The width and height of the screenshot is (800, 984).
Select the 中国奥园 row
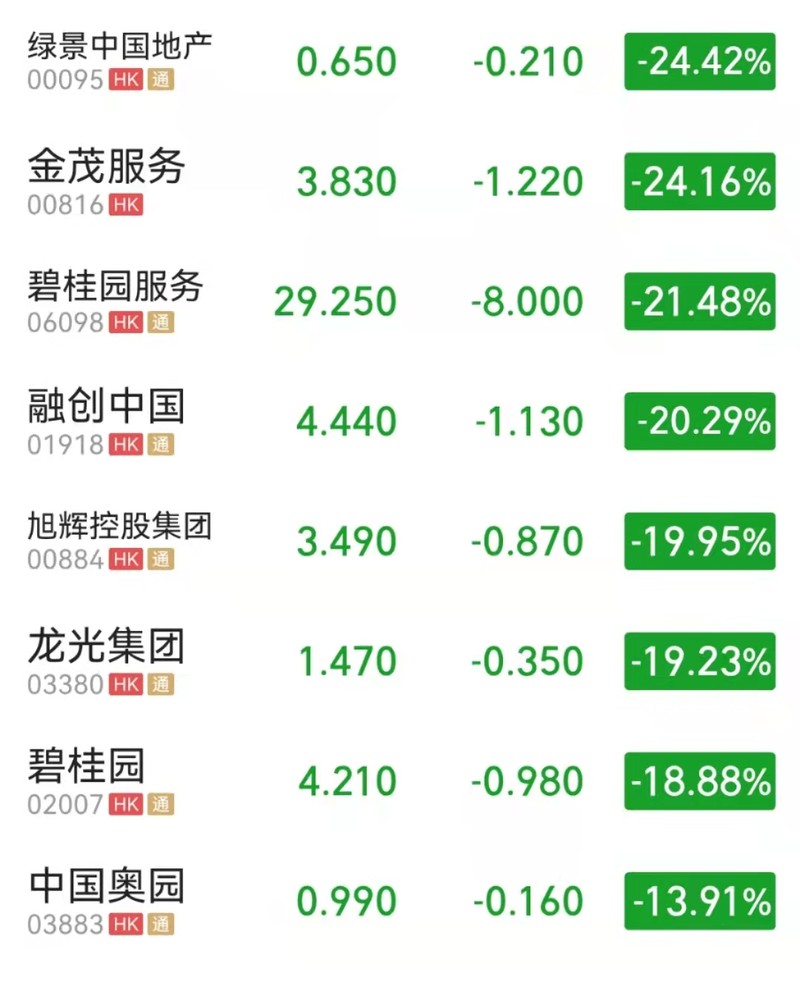point(107,886)
